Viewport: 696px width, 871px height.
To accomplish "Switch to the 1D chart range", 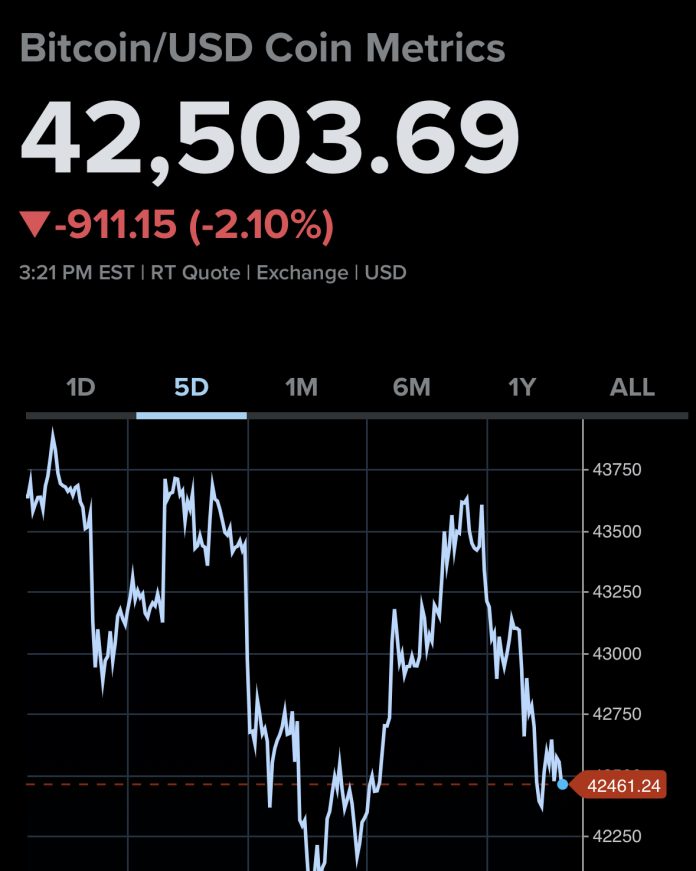I will 80,387.
